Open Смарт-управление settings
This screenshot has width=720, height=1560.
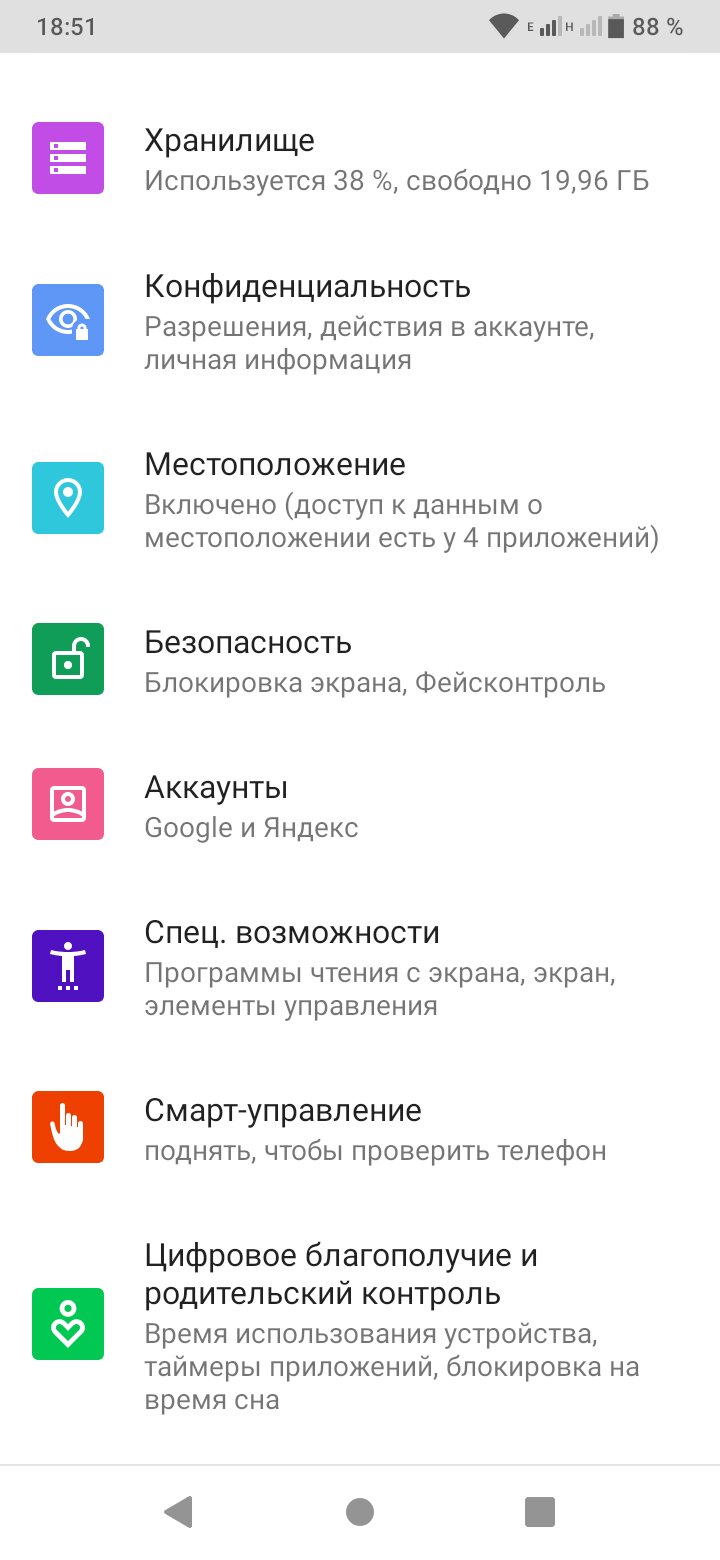[360, 1127]
